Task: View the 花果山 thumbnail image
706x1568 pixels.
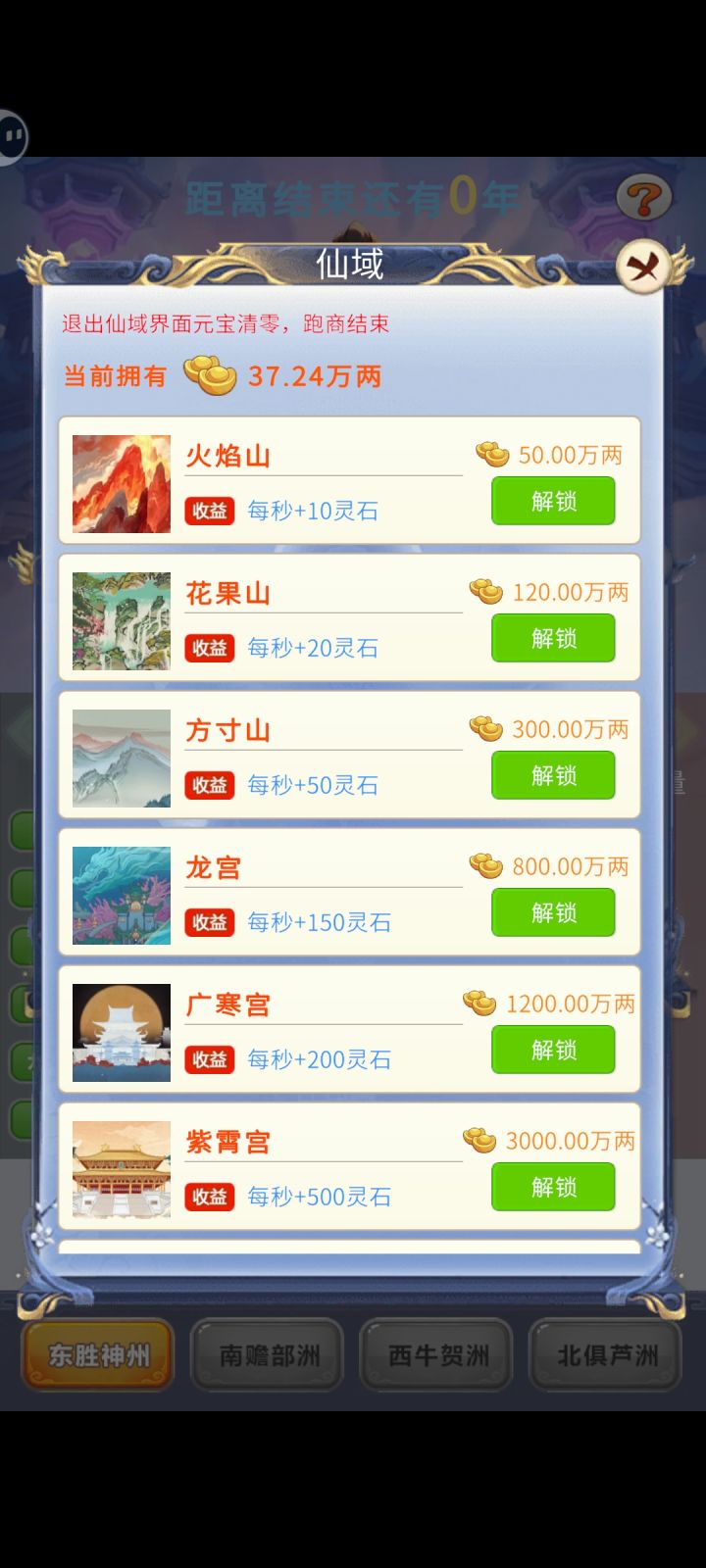Action: pyautogui.click(x=120, y=617)
